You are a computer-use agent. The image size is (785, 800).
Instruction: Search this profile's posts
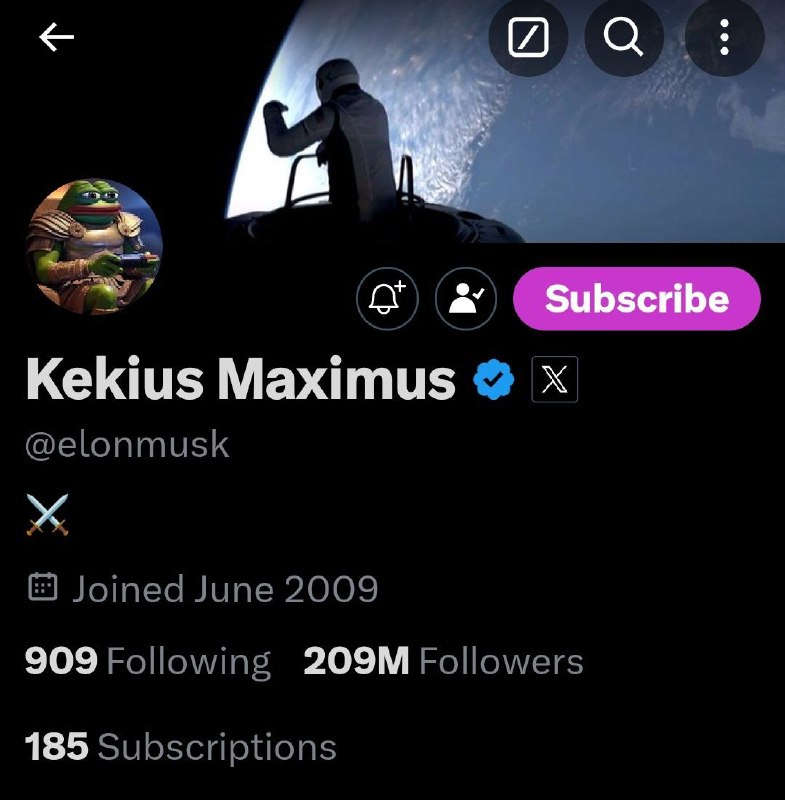tap(624, 39)
